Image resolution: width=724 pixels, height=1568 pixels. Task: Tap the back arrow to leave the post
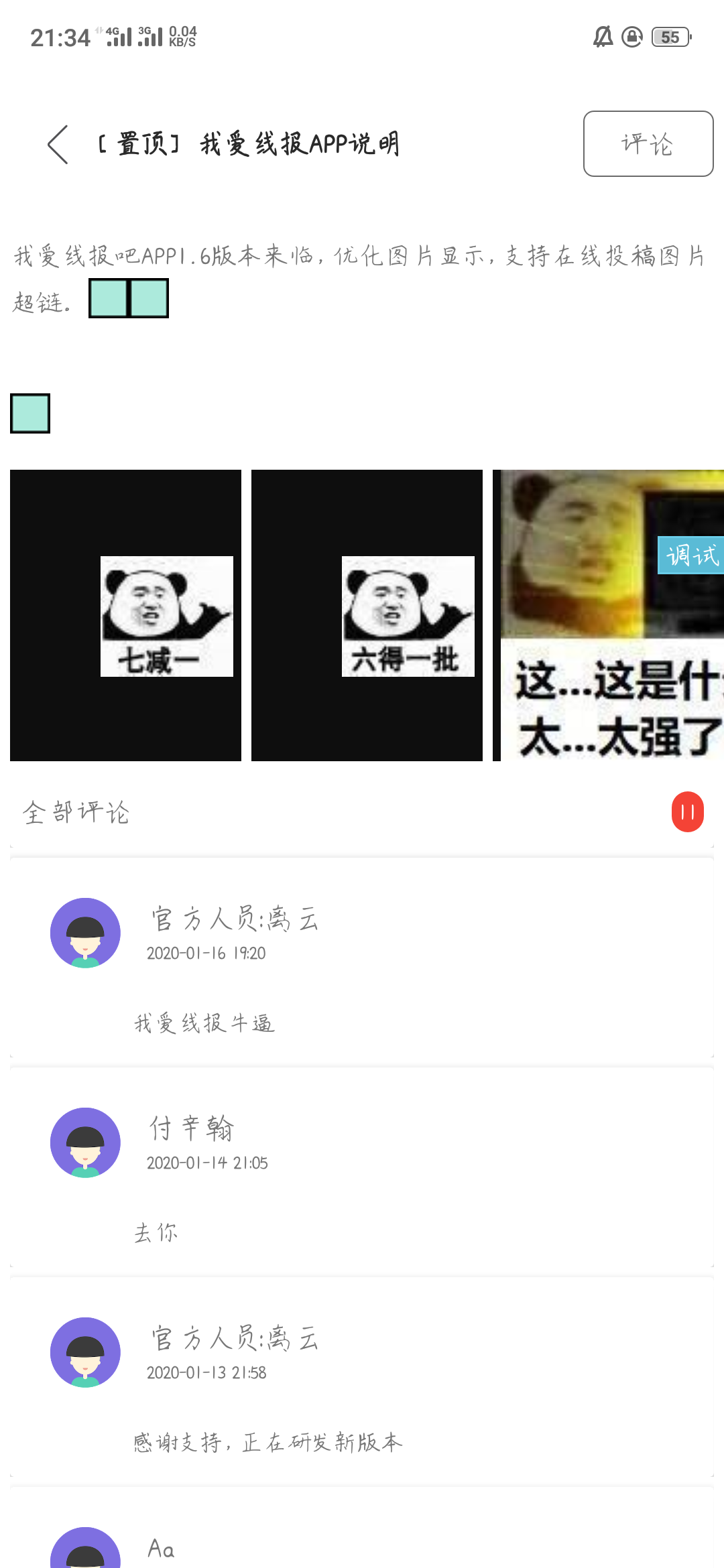56,144
